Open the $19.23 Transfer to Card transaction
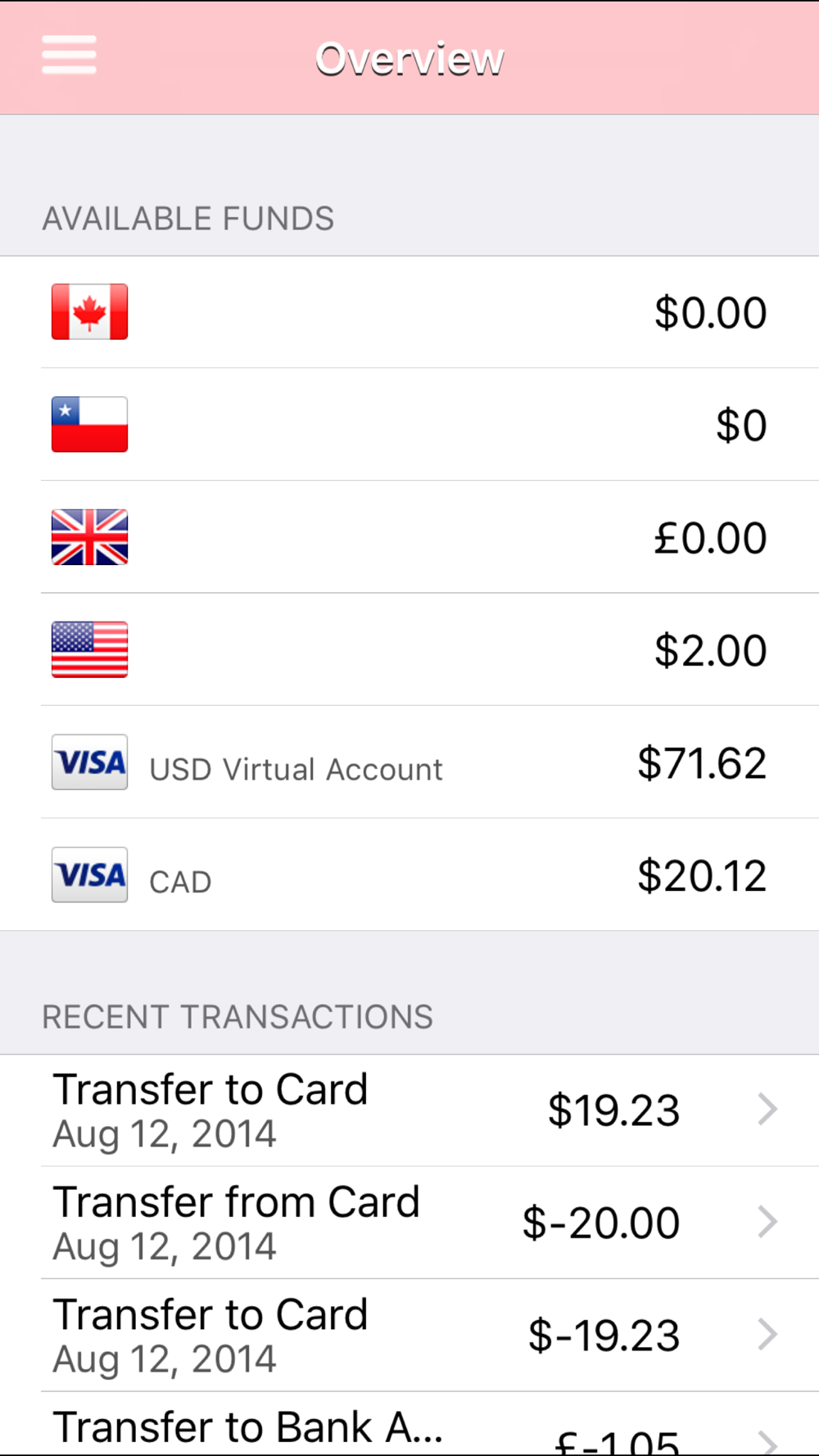The image size is (819, 1456). (x=409, y=1110)
